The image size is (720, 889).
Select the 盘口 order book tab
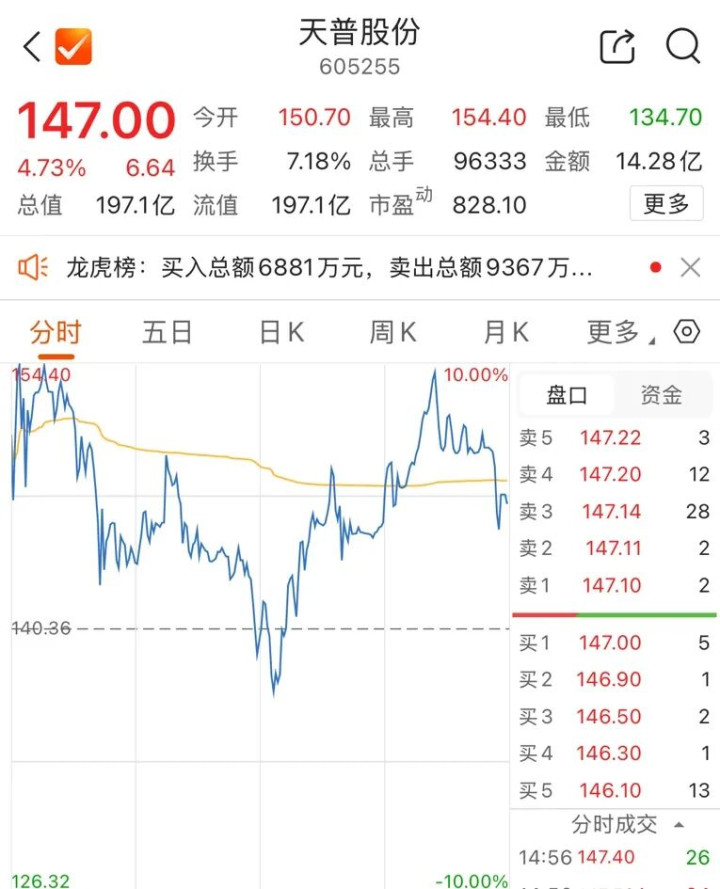pyautogui.click(x=566, y=395)
